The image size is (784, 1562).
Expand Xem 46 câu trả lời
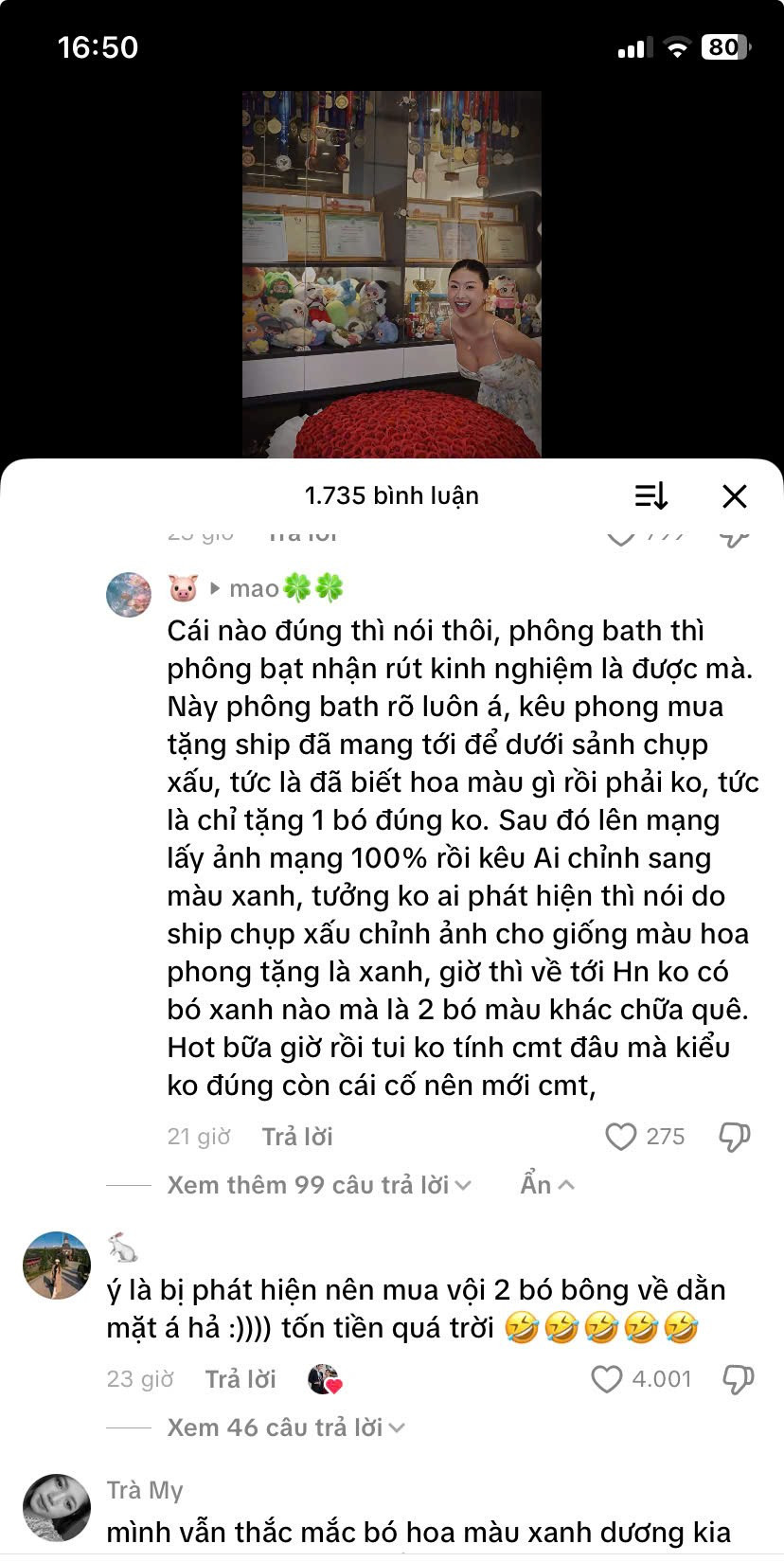point(285,1427)
